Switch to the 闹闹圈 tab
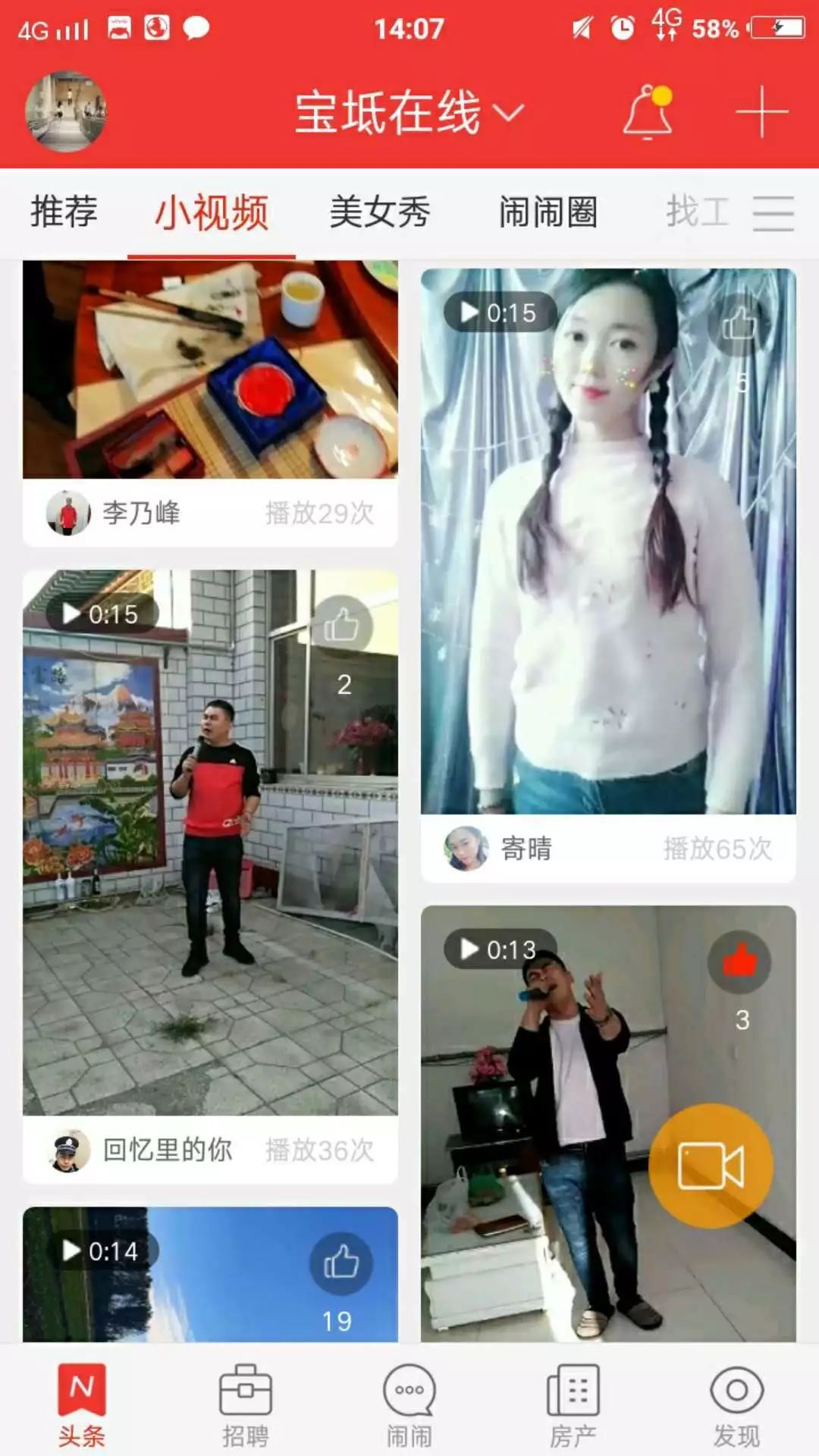819x1456 pixels. tap(548, 212)
